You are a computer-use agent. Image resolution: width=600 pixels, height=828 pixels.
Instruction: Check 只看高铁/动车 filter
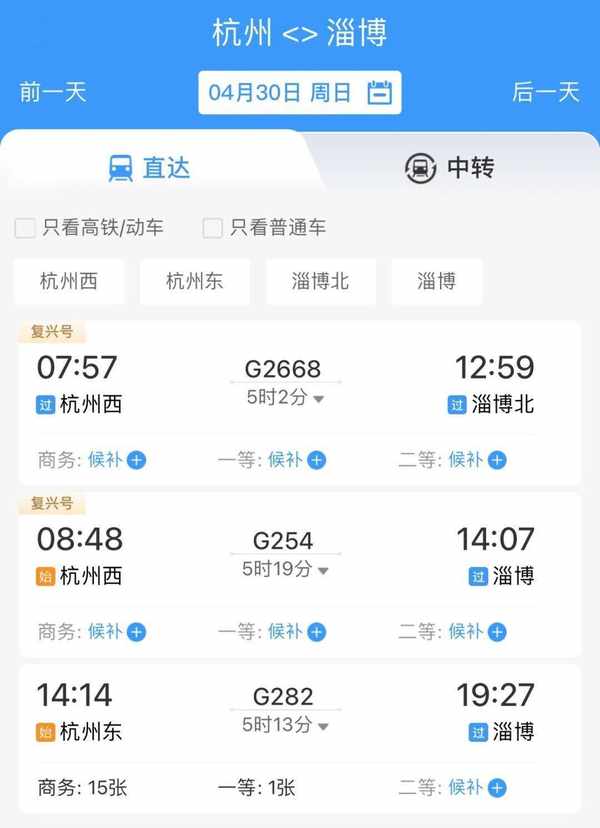click(x=25, y=228)
